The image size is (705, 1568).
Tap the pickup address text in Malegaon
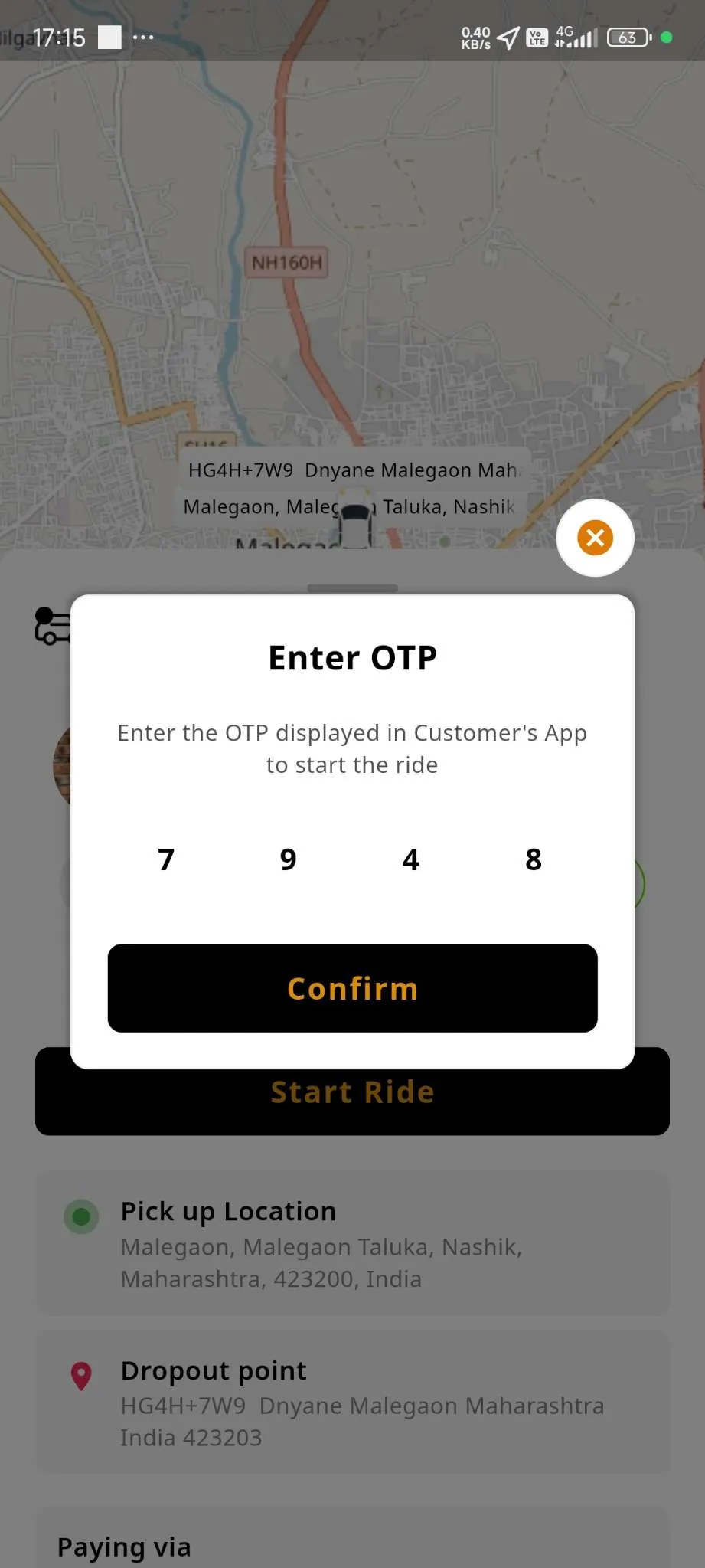[321, 1262]
